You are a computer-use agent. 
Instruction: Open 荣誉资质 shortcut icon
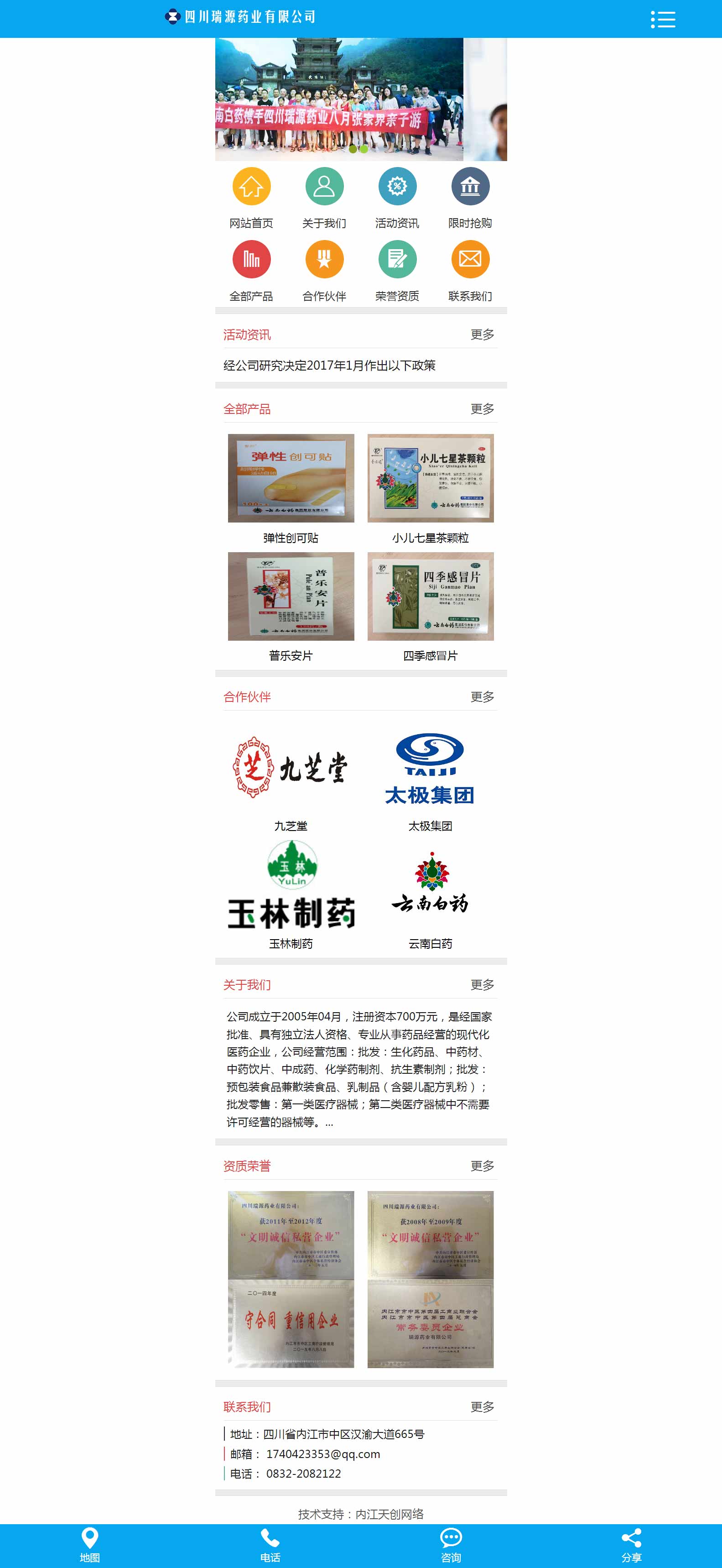(x=397, y=260)
